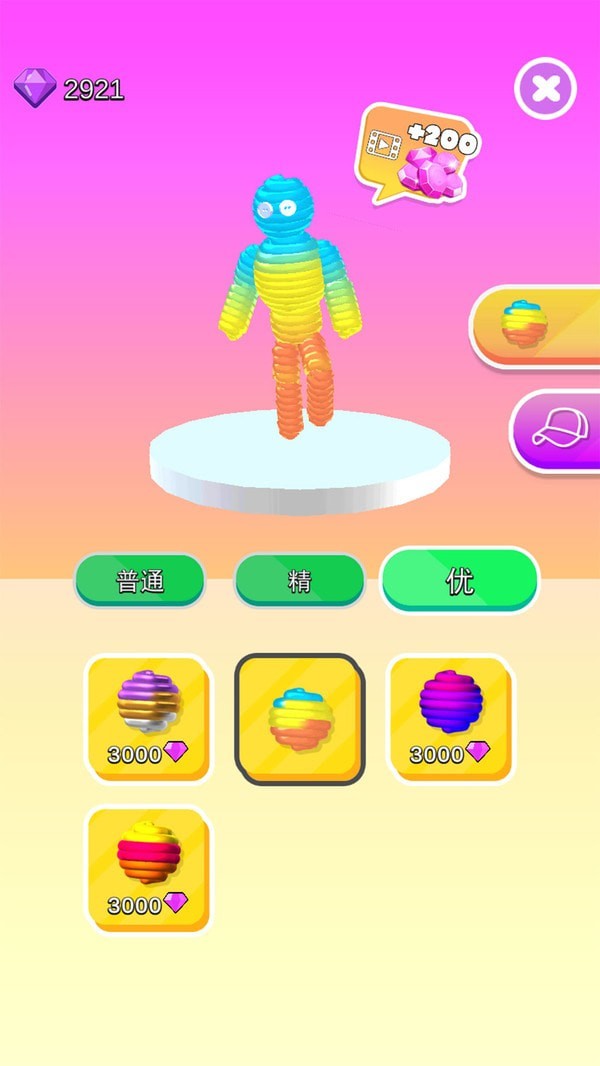Buy the purple-gold-silver skin for 3000
600x1066 pixels.
pyautogui.click(x=149, y=718)
